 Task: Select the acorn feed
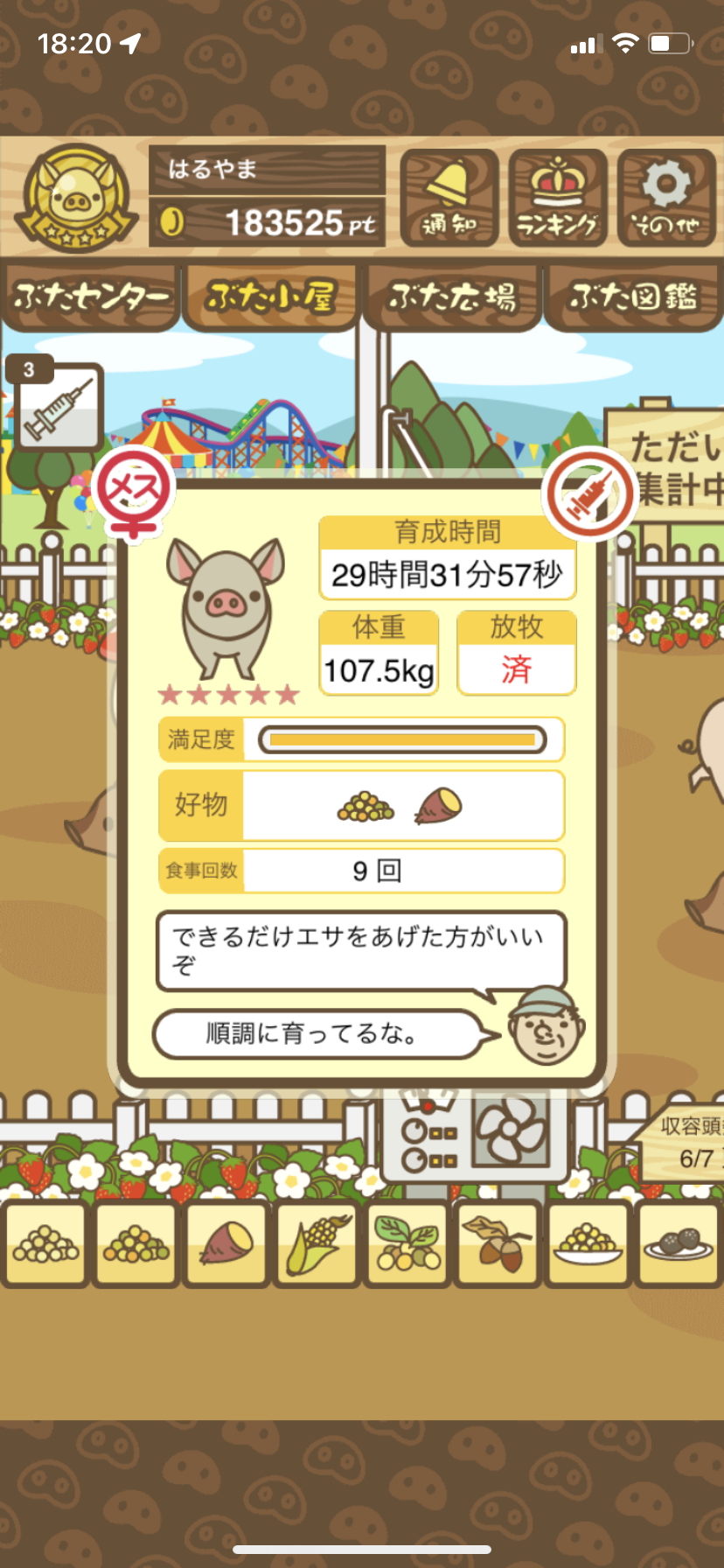coord(498,1243)
